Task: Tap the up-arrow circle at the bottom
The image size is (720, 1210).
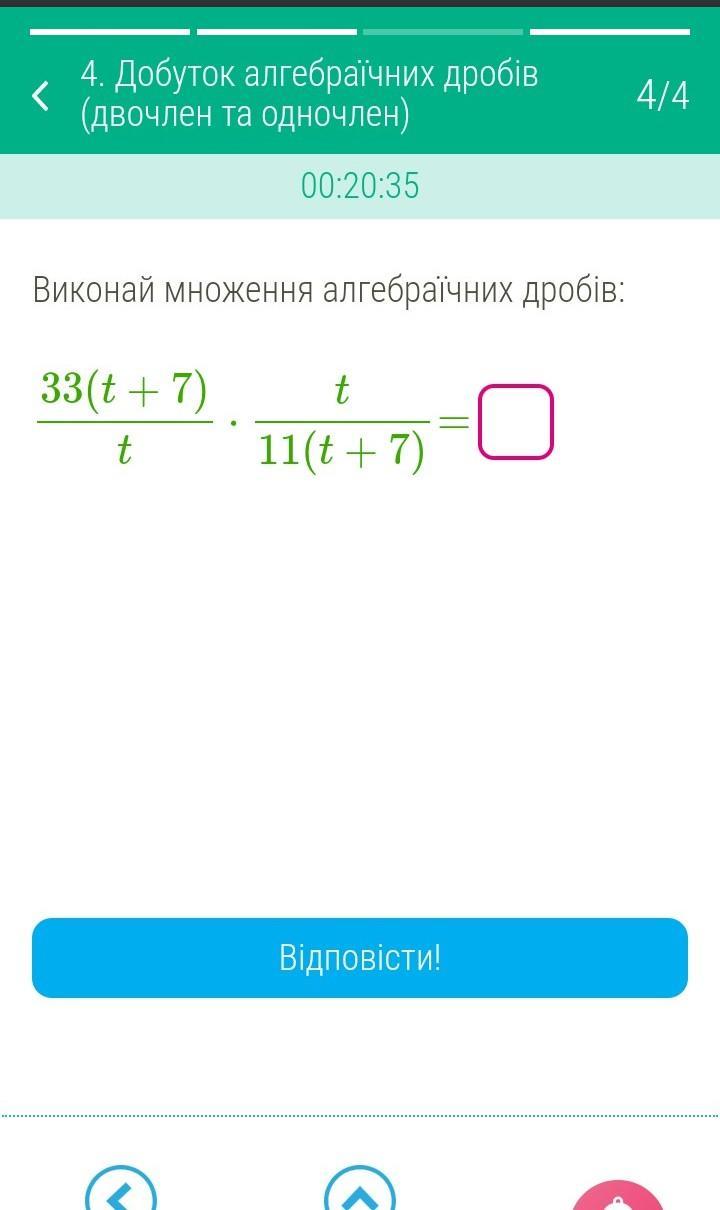Action: point(360,1192)
